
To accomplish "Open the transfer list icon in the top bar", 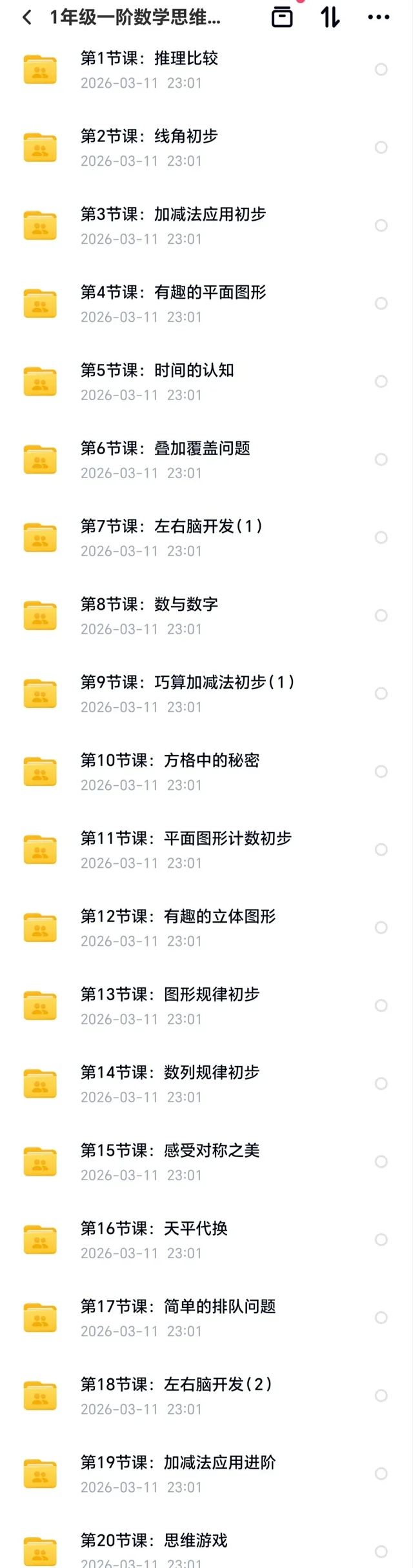I will (x=282, y=17).
